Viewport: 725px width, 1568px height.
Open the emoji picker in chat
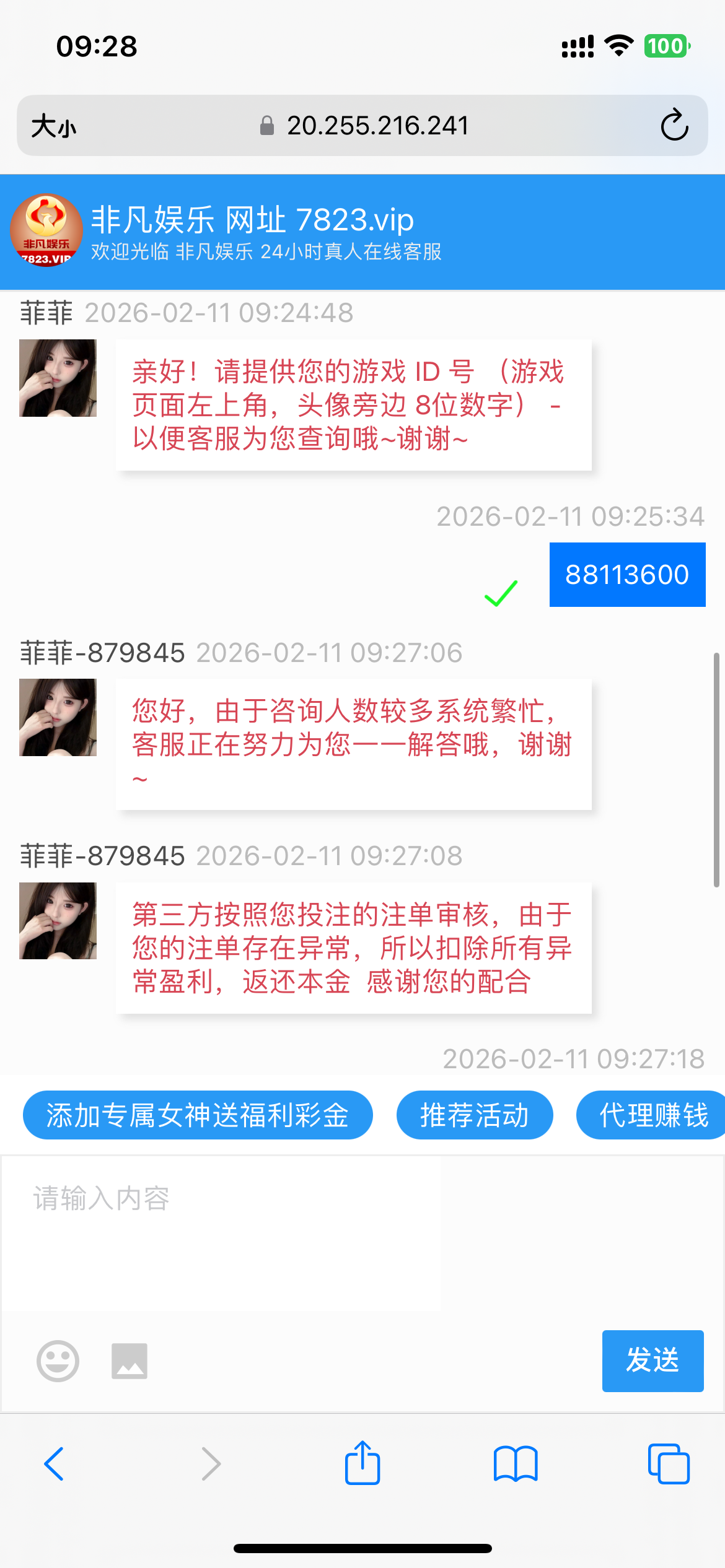(58, 1361)
